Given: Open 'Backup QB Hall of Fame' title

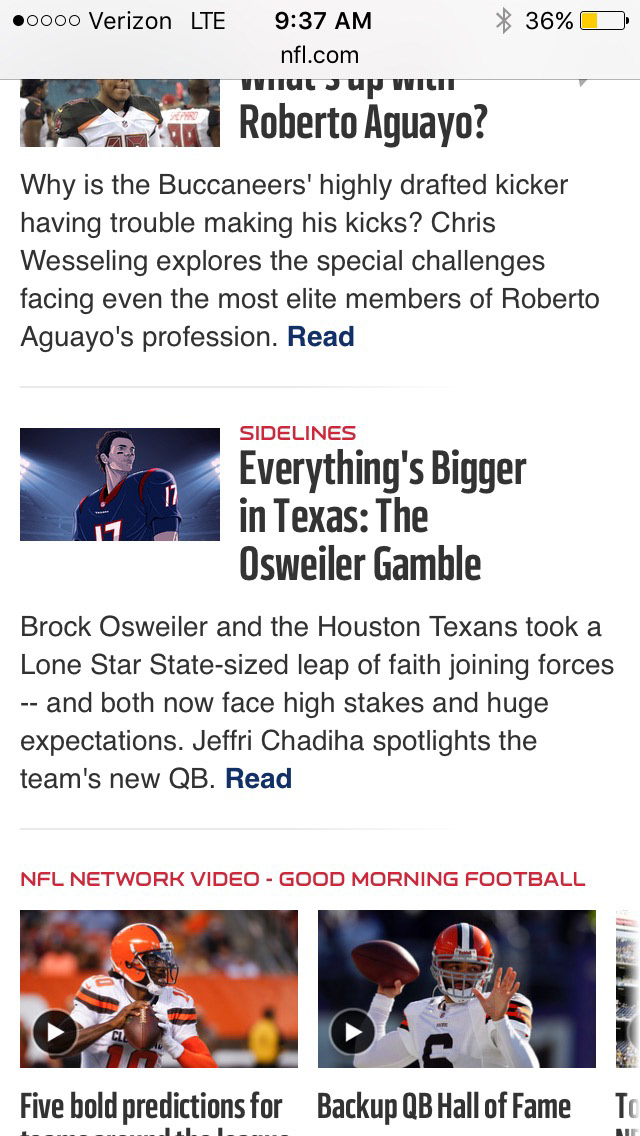Looking at the screenshot, I should tap(444, 1107).
